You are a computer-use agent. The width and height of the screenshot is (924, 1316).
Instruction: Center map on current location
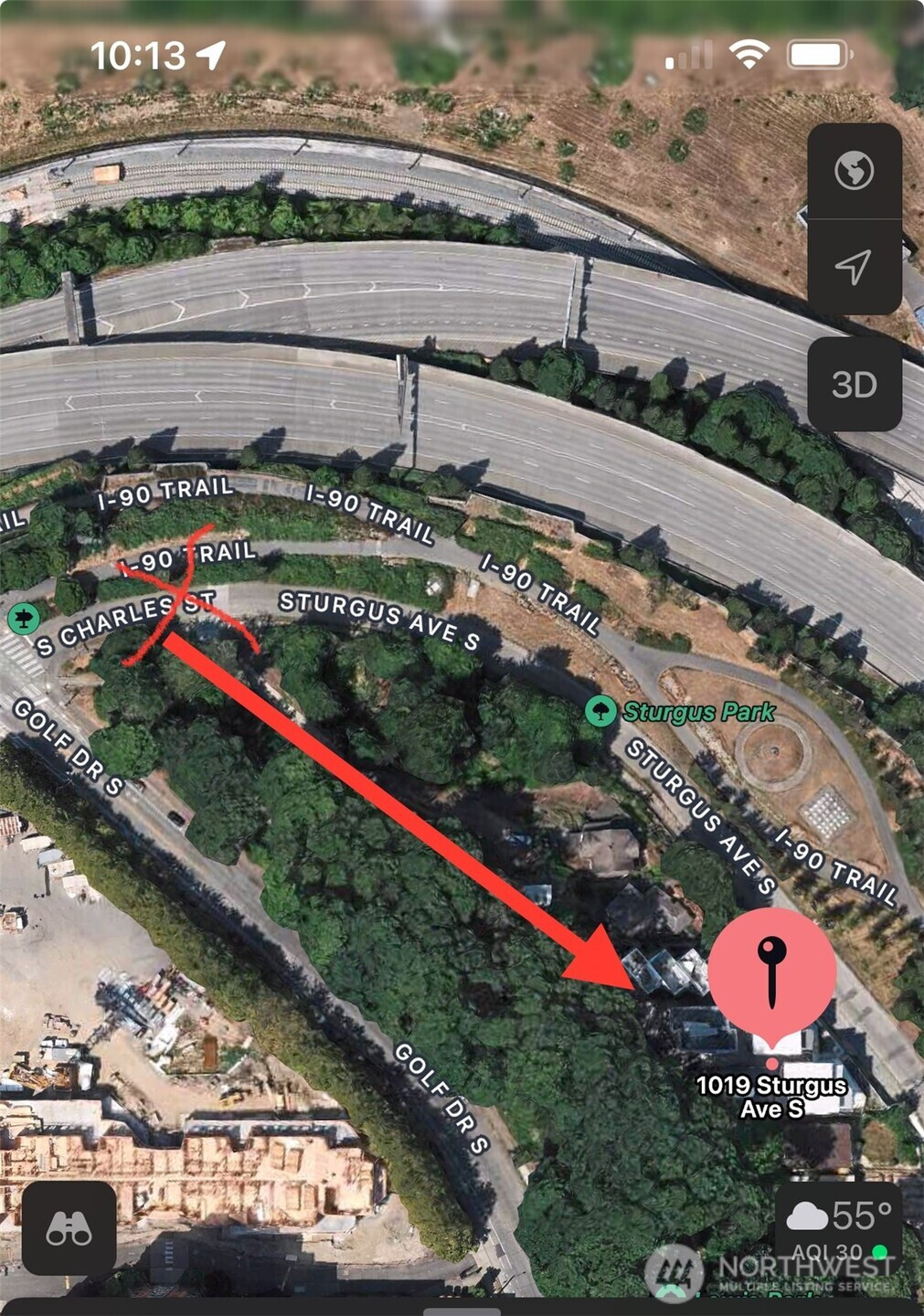pos(854,267)
